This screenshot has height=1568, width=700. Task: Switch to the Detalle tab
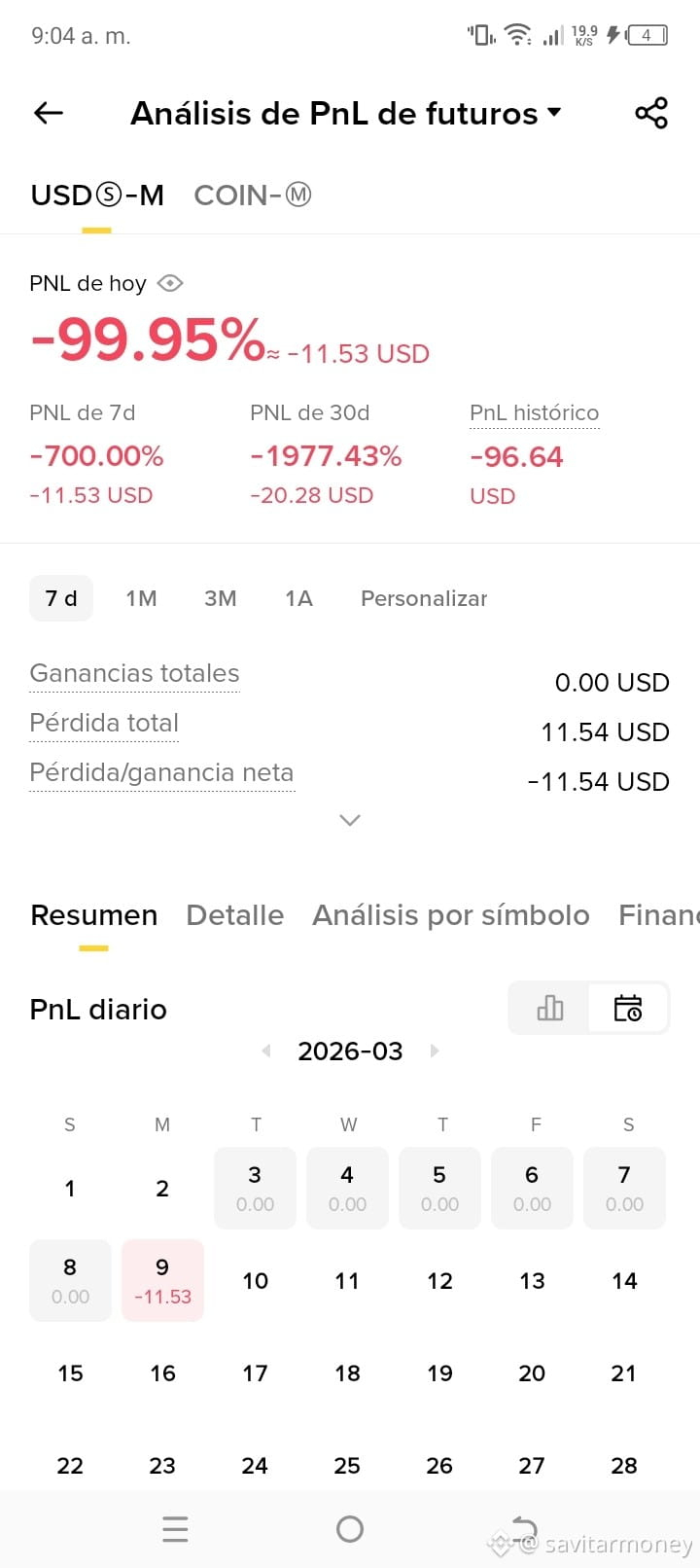(235, 915)
